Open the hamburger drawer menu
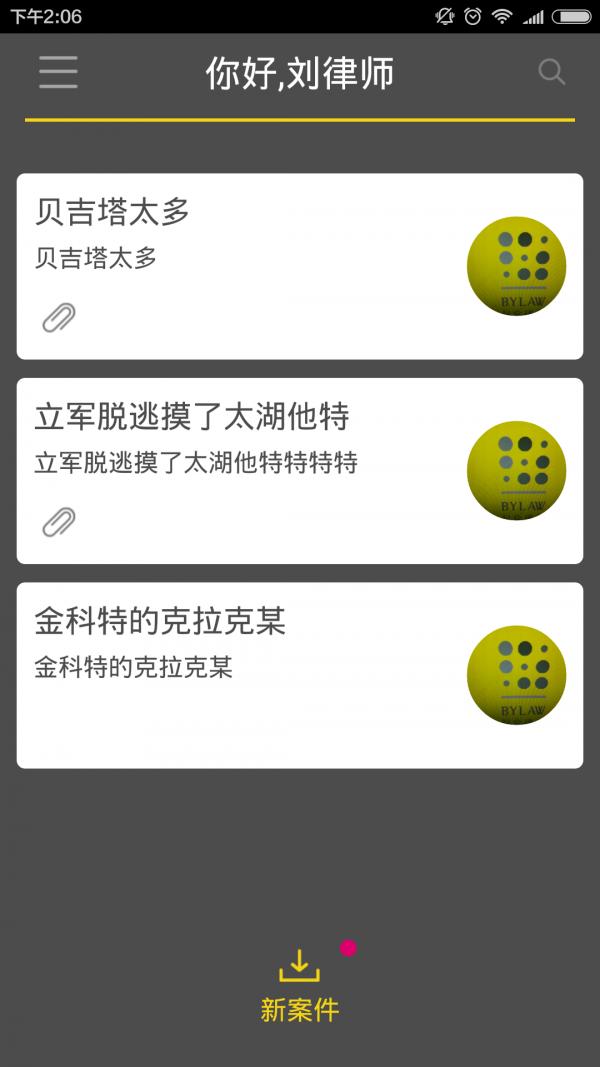Screen dimensions: 600x1067 [58, 72]
